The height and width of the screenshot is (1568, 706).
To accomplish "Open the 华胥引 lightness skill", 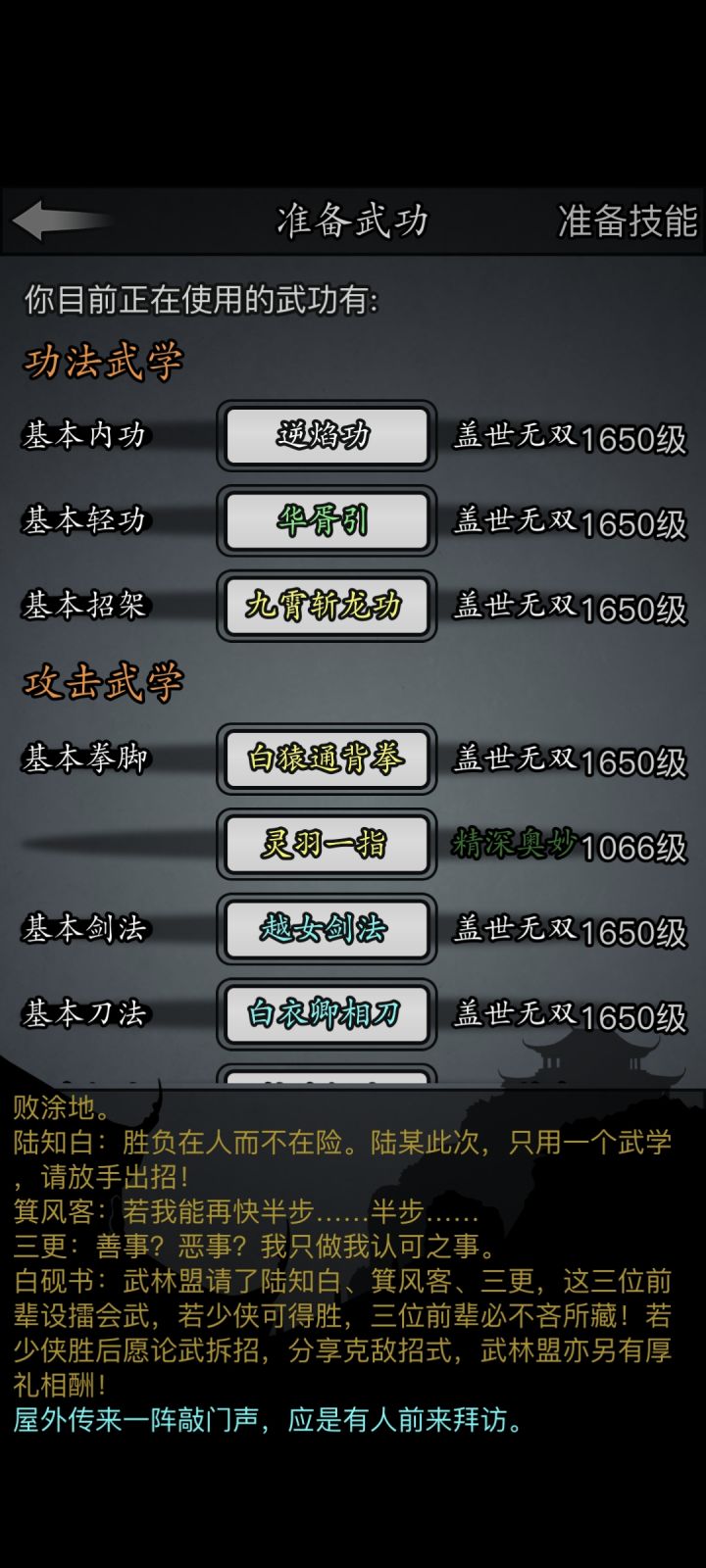I will coord(326,522).
